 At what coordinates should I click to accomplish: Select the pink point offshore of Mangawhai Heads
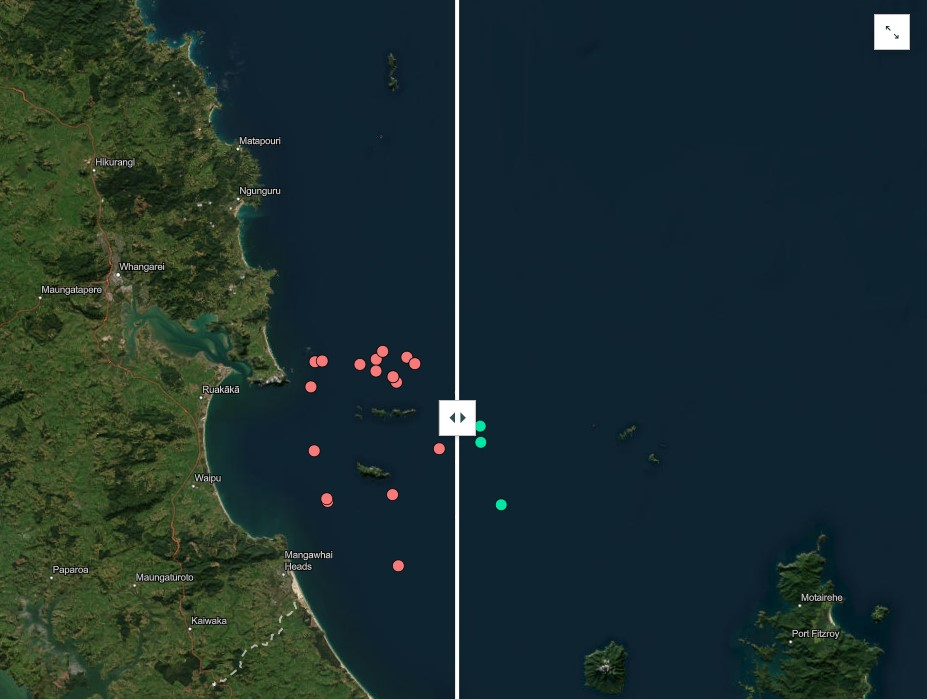(398, 566)
